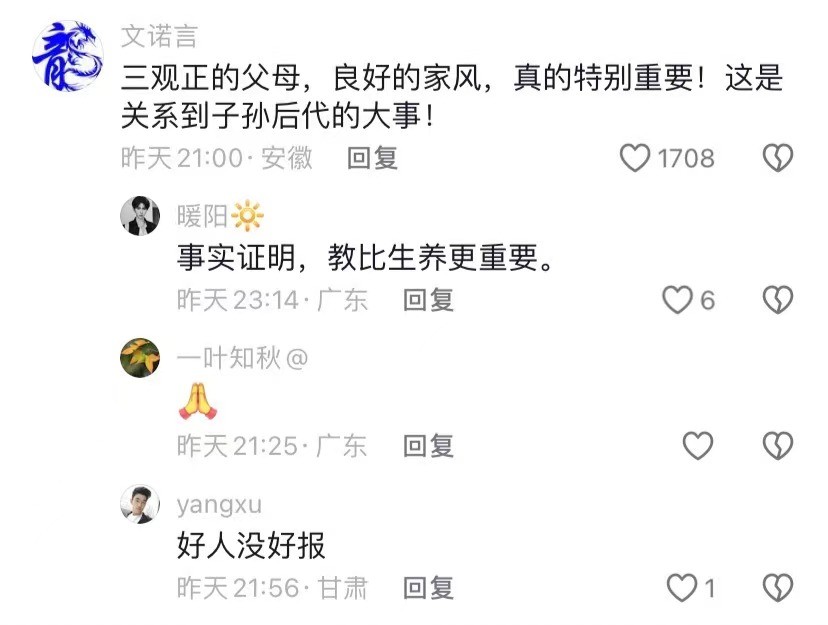Dislike 文诺言's comment
Image resolution: width=828 pixels, height=625 pixels.
click(778, 158)
